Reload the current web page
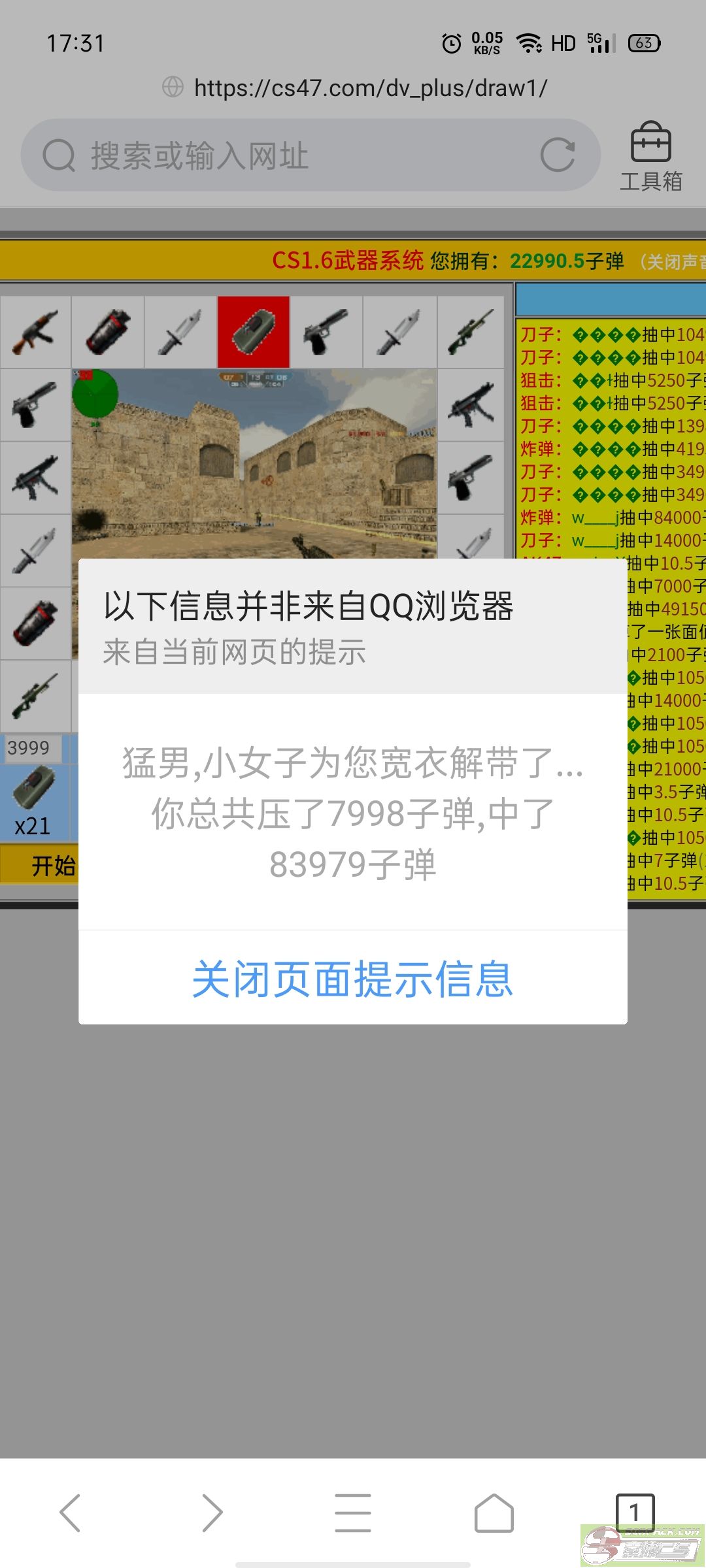Image resolution: width=706 pixels, height=1568 pixels. pyautogui.click(x=557, y=155)
